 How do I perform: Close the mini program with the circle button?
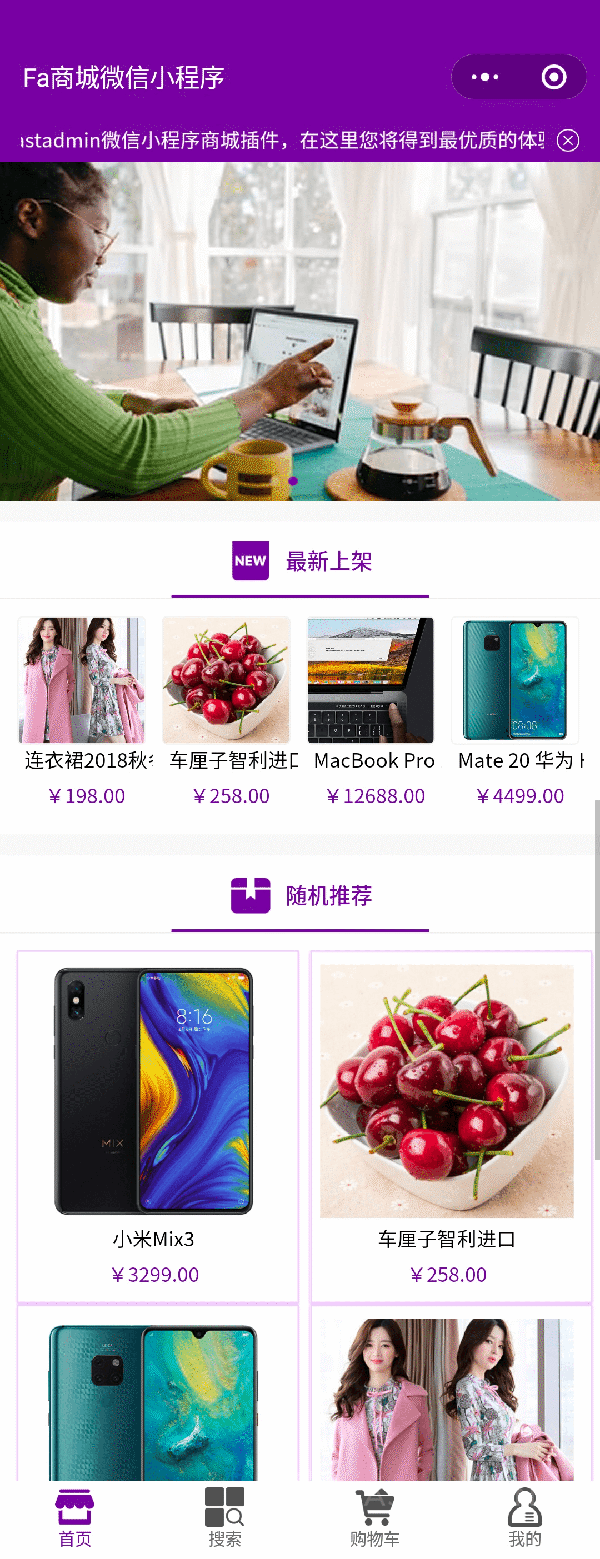click(x=553, y=77)
